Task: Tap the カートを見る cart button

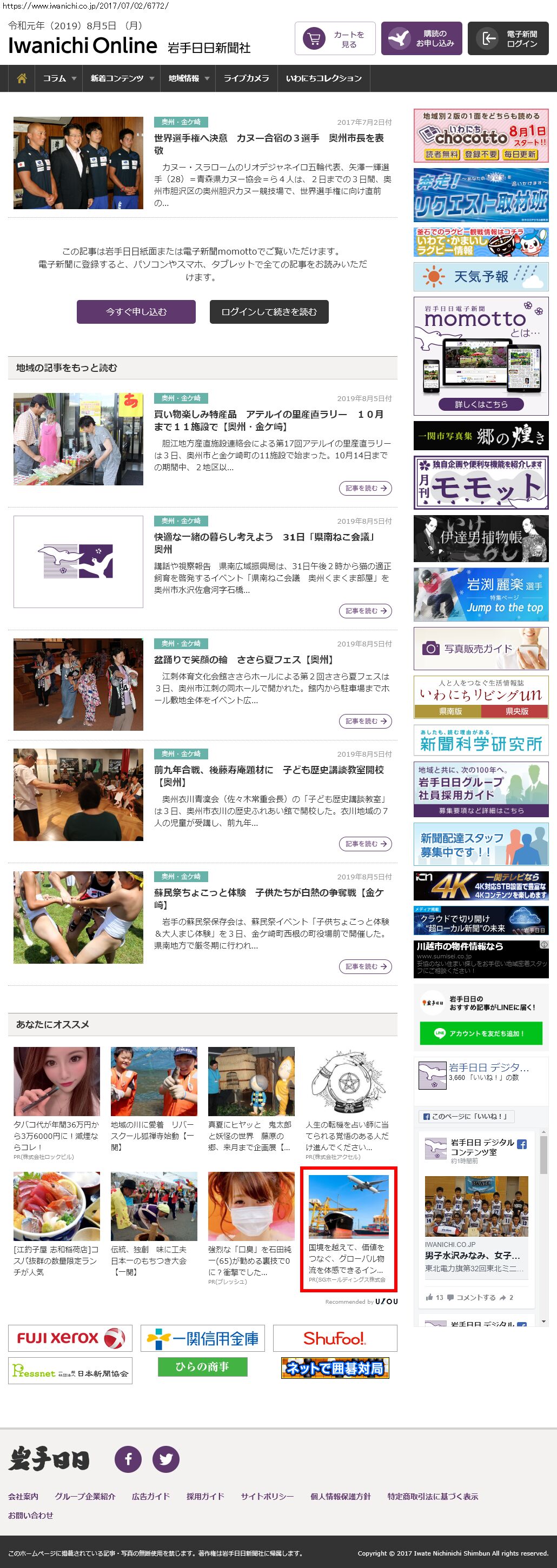Action: pyautogui.click(x=335, y=39)
